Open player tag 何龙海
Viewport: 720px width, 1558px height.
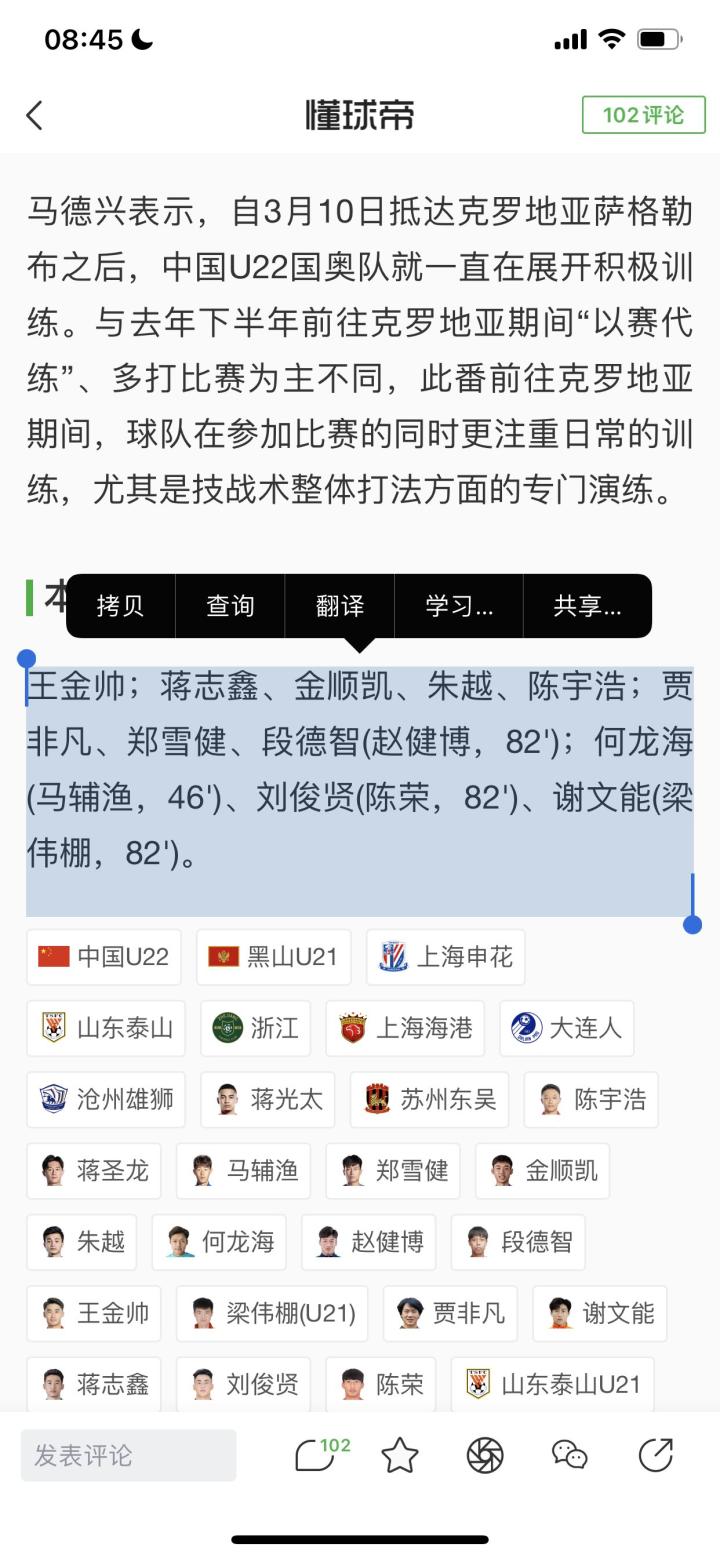(219, 1242)
